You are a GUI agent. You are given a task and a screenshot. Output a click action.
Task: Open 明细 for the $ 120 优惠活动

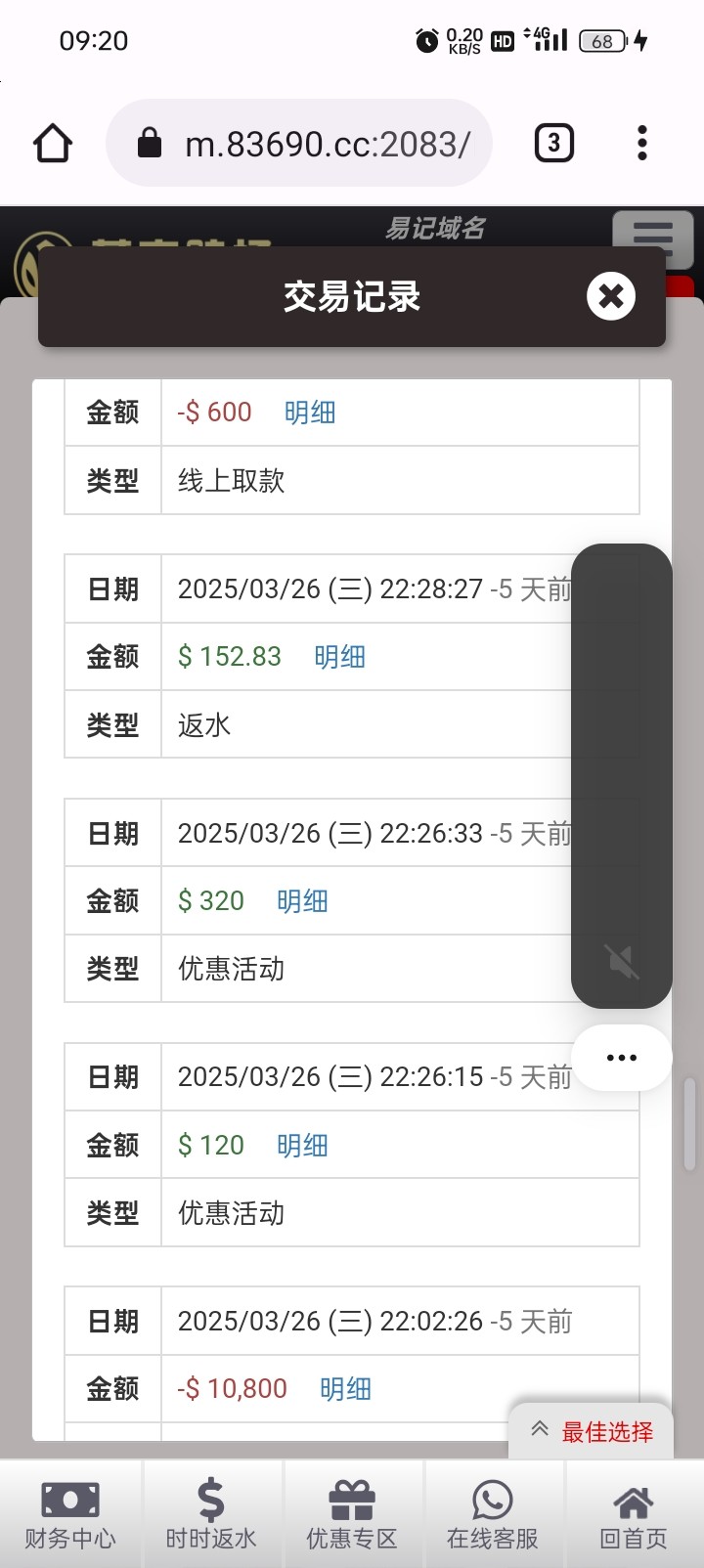click(302, 1146)
